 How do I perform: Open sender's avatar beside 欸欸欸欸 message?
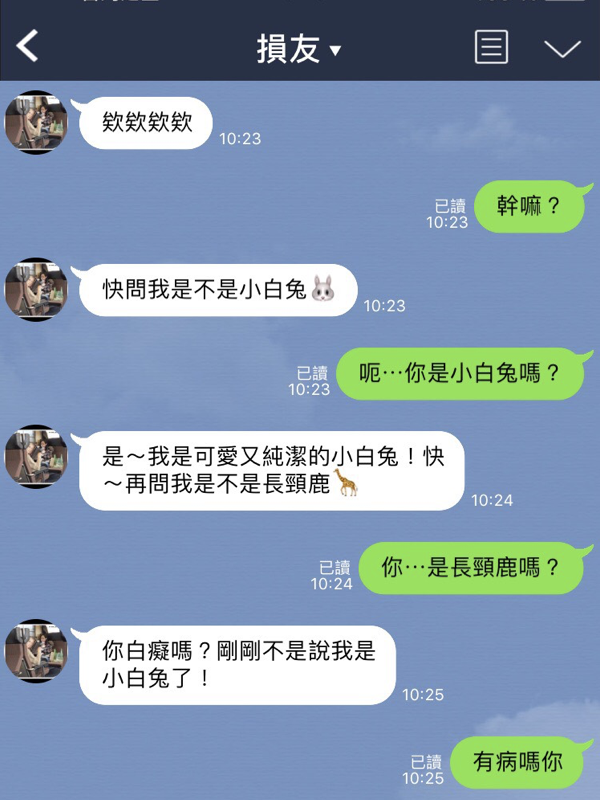[36, 122]
